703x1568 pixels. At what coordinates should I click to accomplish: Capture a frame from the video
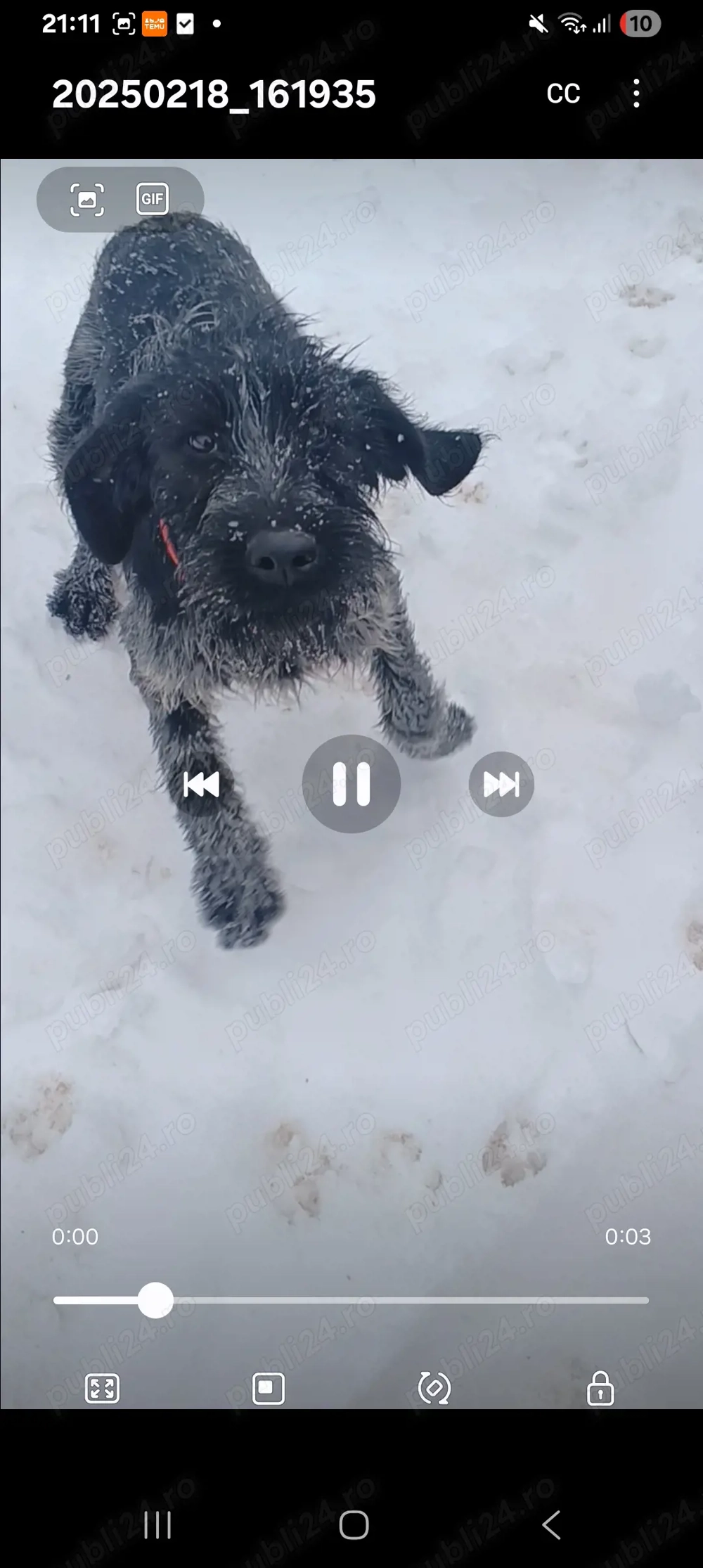click(87, 199)
